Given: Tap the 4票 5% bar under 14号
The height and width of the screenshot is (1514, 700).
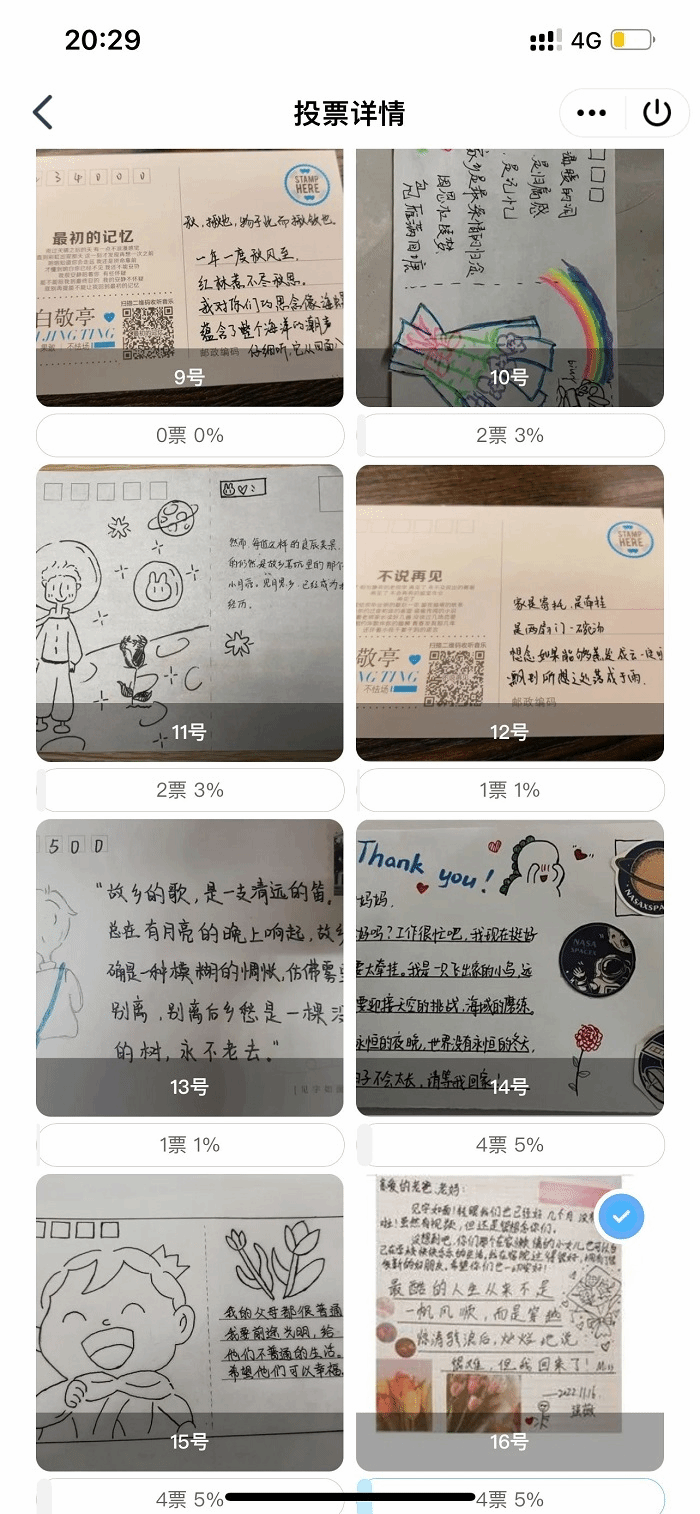Looking at the screenshot, I should [510, 1145].
